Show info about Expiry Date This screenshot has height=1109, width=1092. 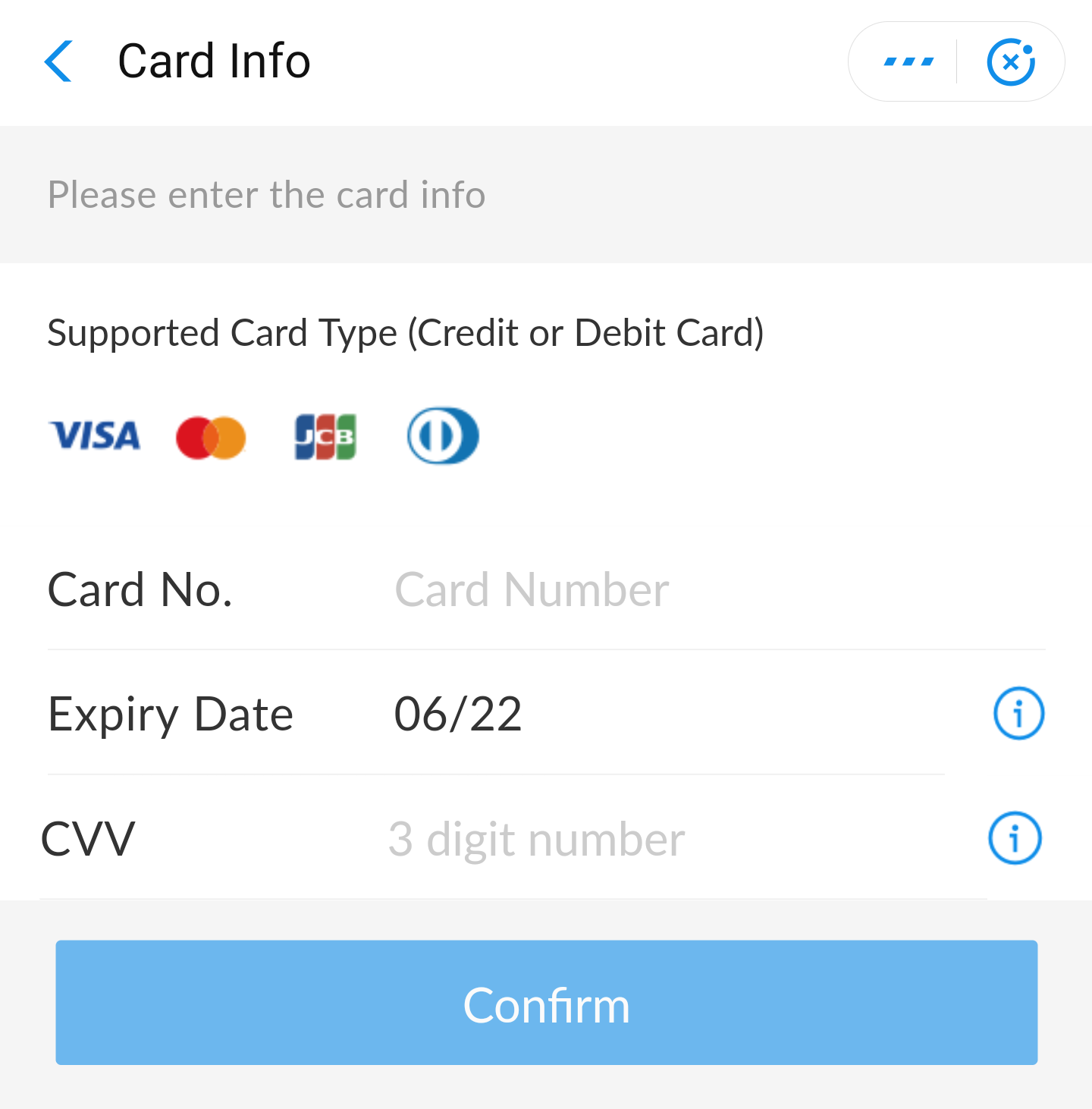click(1018, 714)
